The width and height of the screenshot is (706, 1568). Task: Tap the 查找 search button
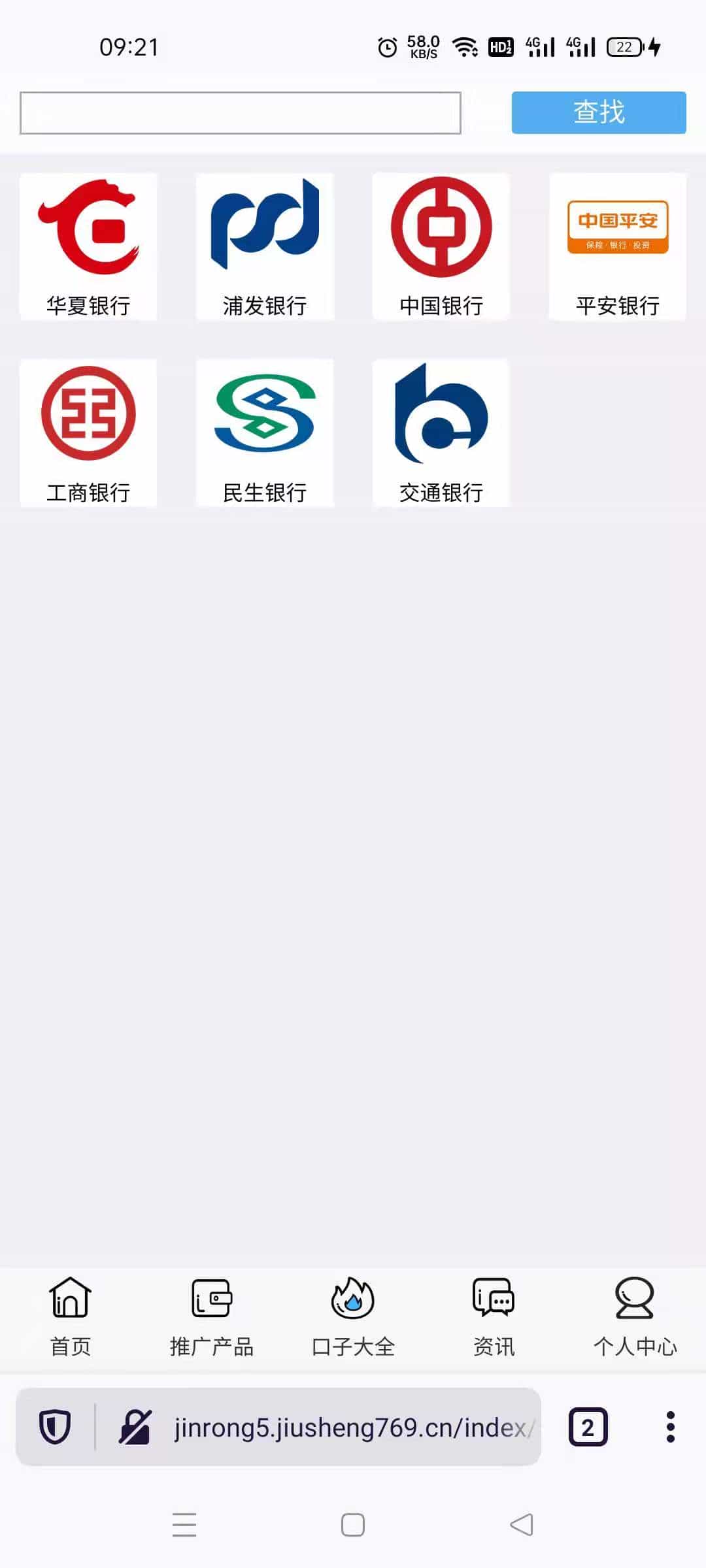[x=599, y=112]
